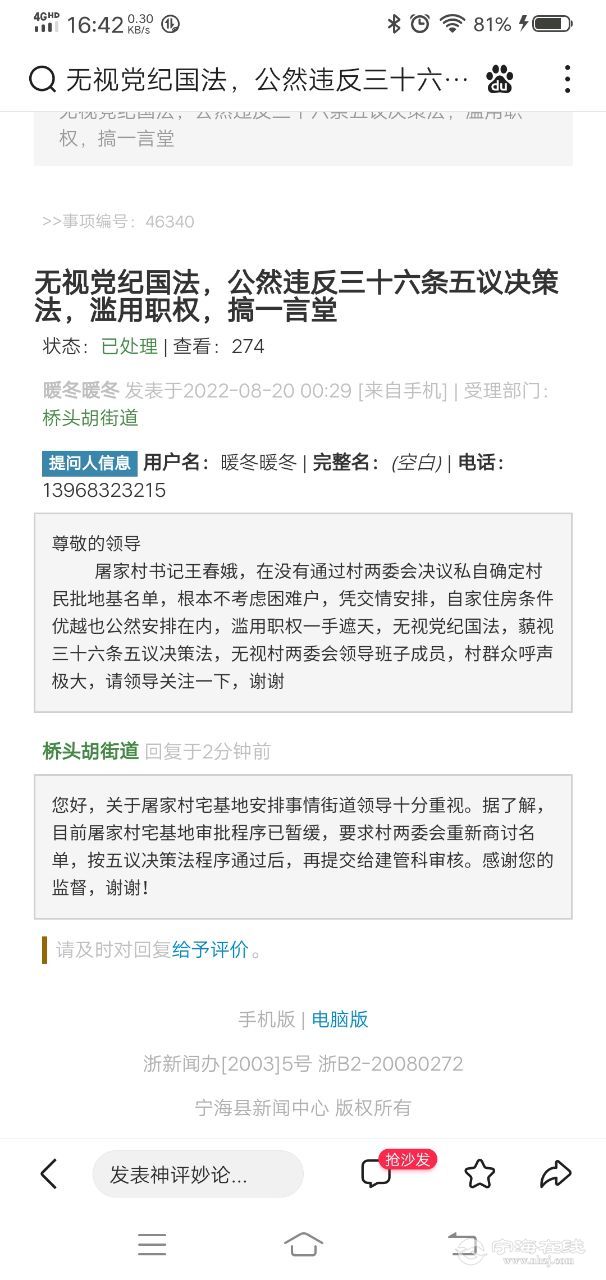This screenshot has width=606, height=1280.
Task: Open the Baidu paw icon
Action: click(500, 79)
